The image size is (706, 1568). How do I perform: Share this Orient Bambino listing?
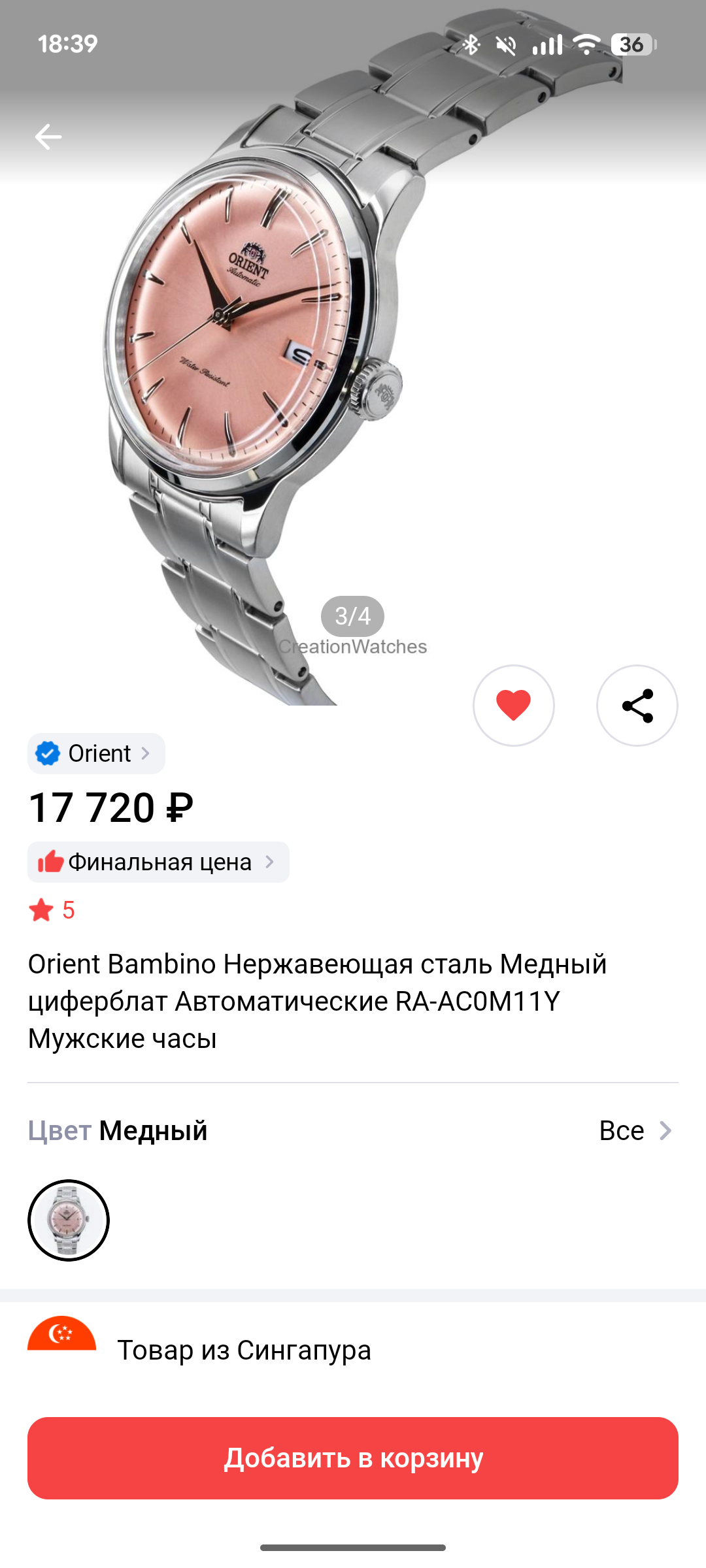point(637,706)
